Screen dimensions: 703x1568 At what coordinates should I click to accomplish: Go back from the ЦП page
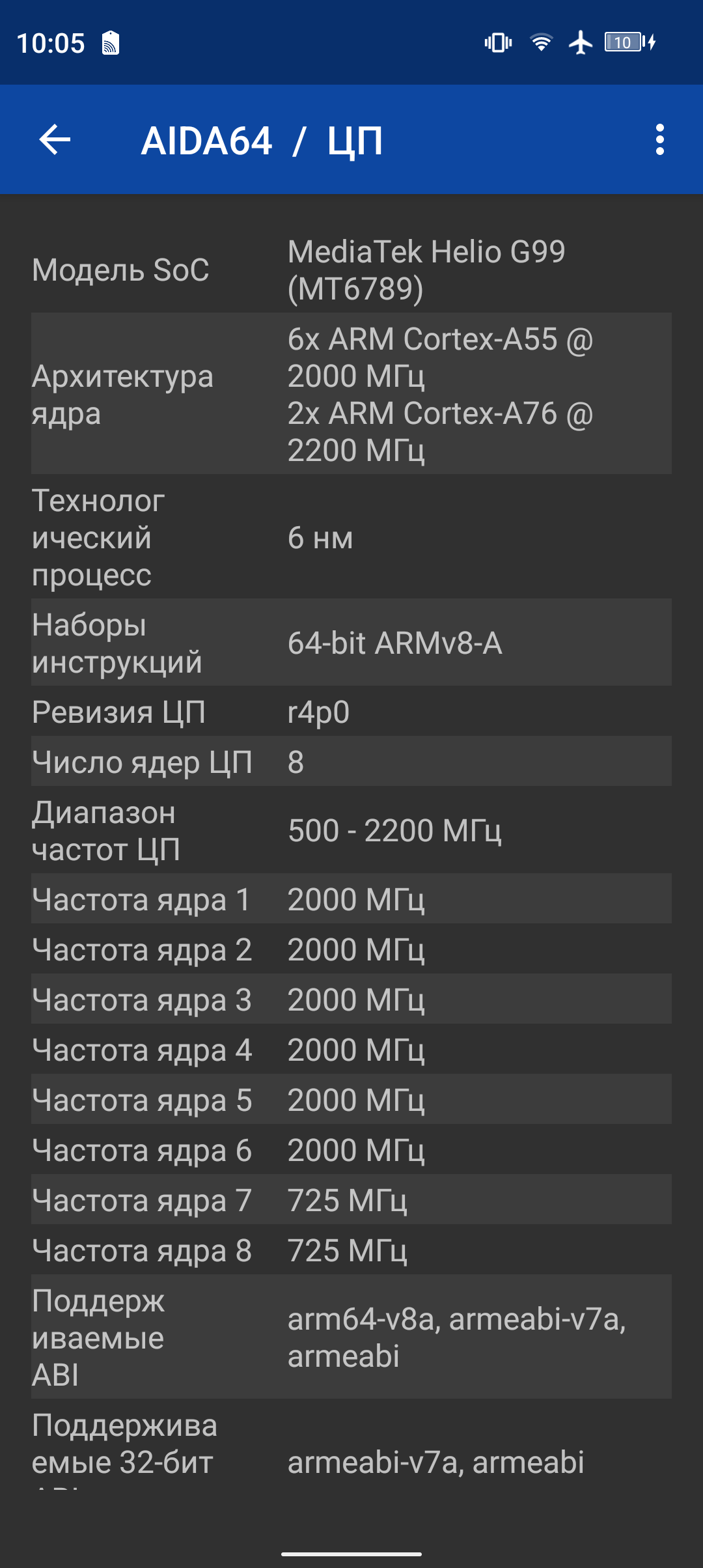[55, 140]
